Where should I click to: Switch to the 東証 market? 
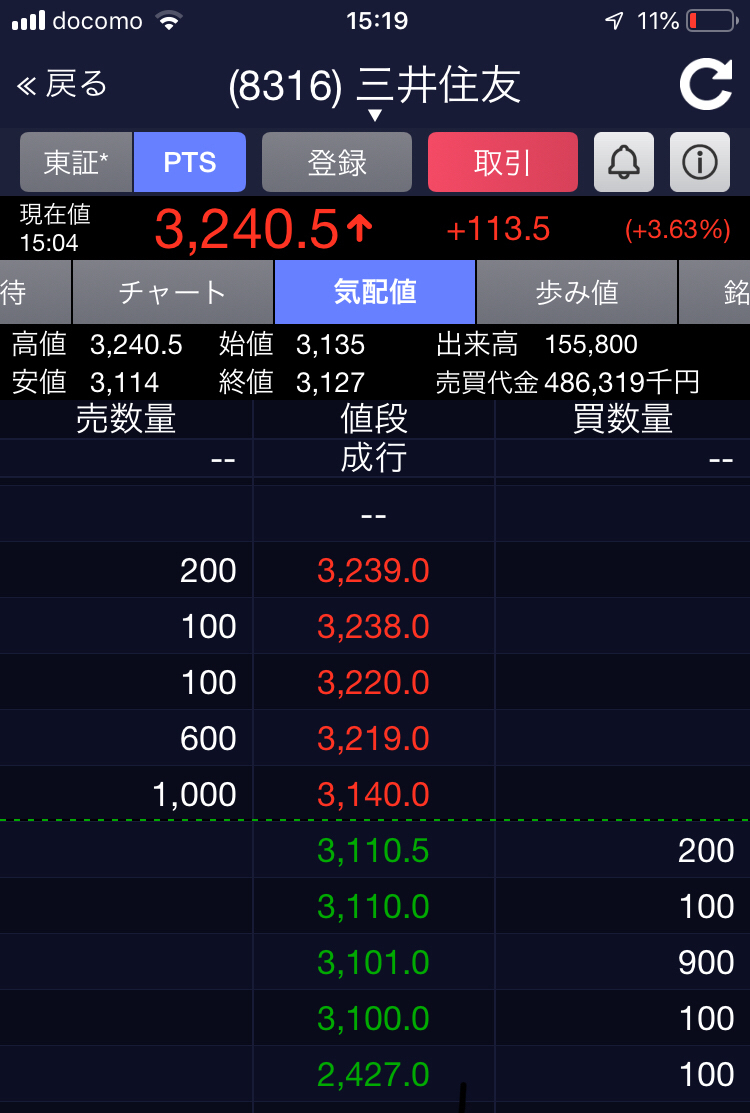click(76, 162)
